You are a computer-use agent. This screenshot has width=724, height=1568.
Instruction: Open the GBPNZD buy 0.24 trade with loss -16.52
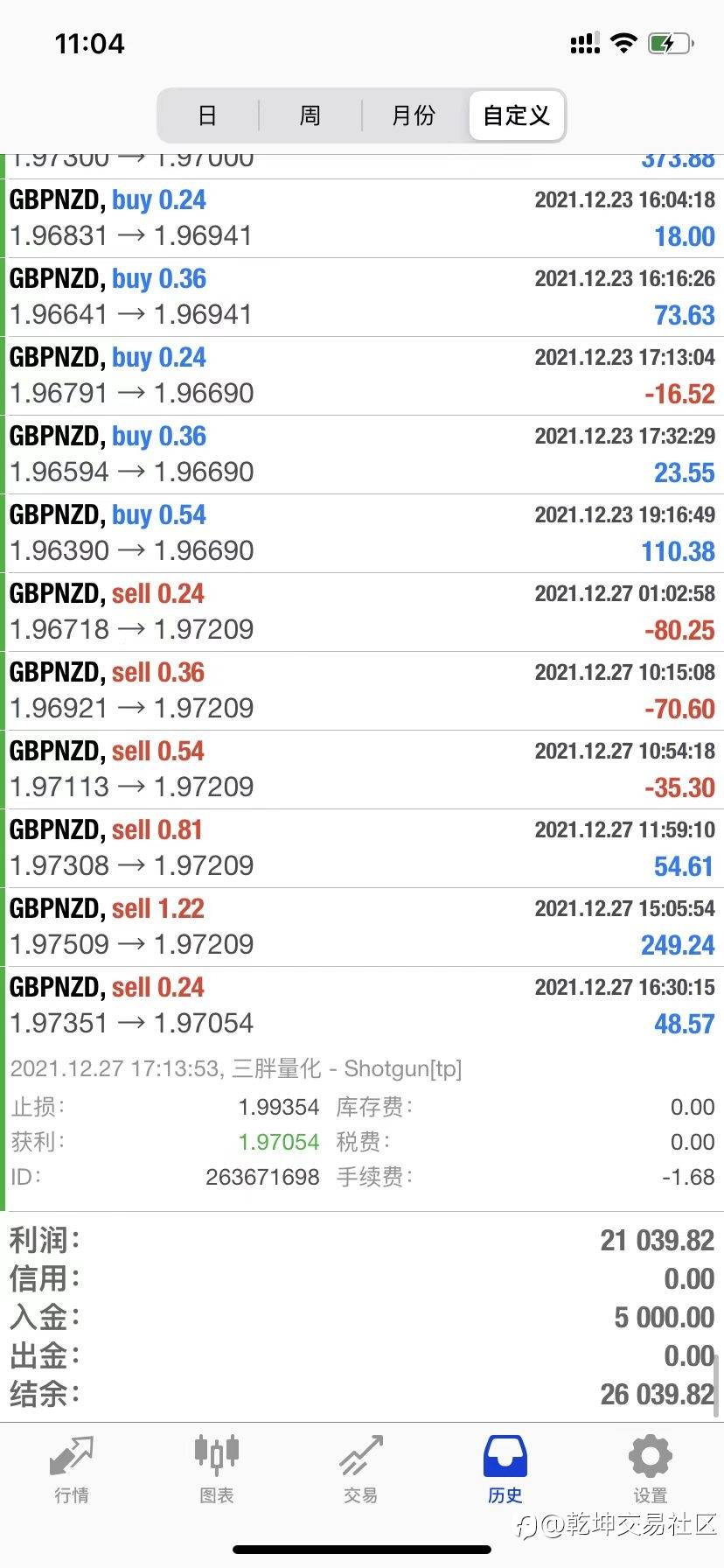pos(362,376)
